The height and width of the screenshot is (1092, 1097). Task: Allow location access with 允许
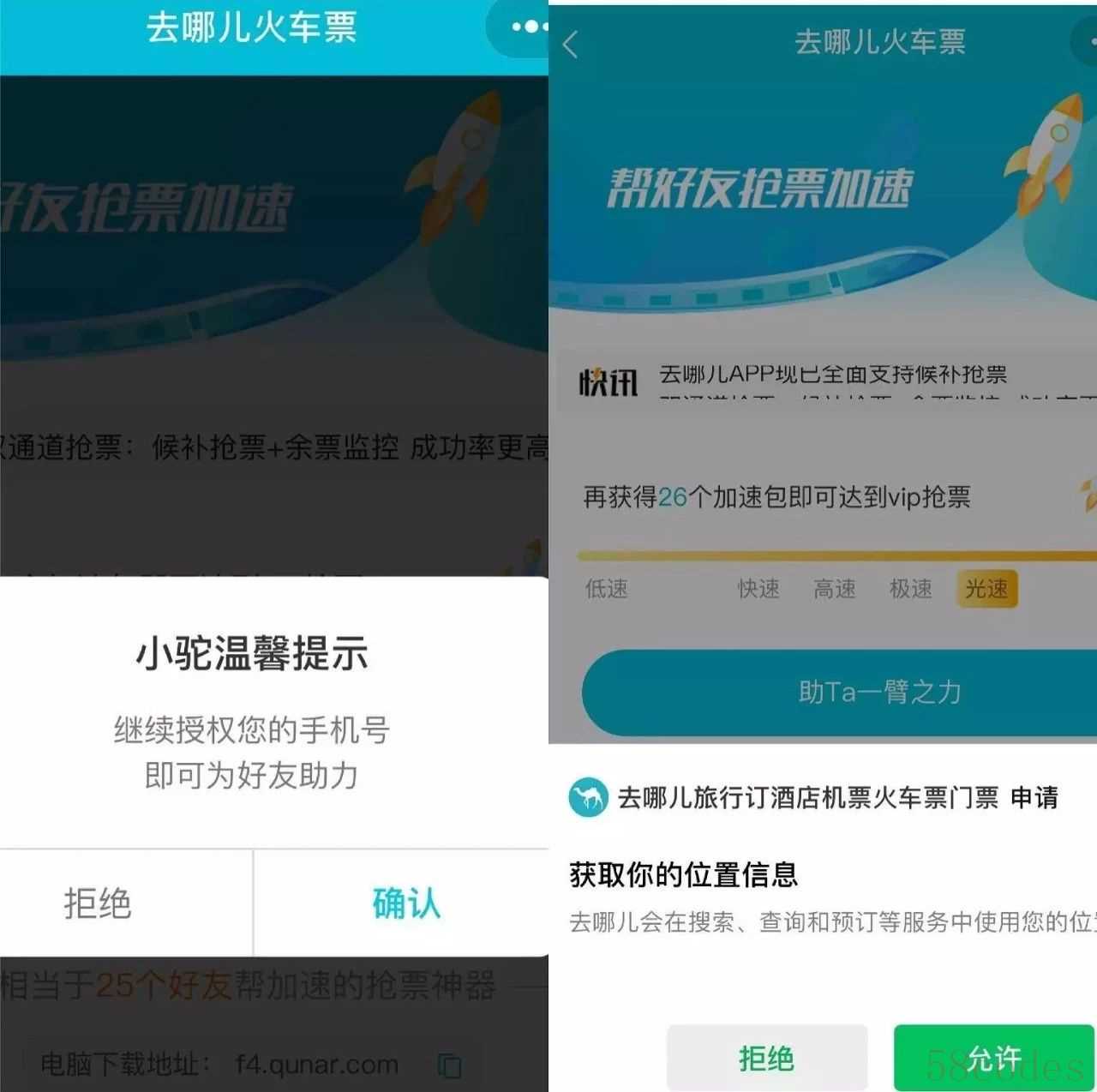click(993, 1059)
